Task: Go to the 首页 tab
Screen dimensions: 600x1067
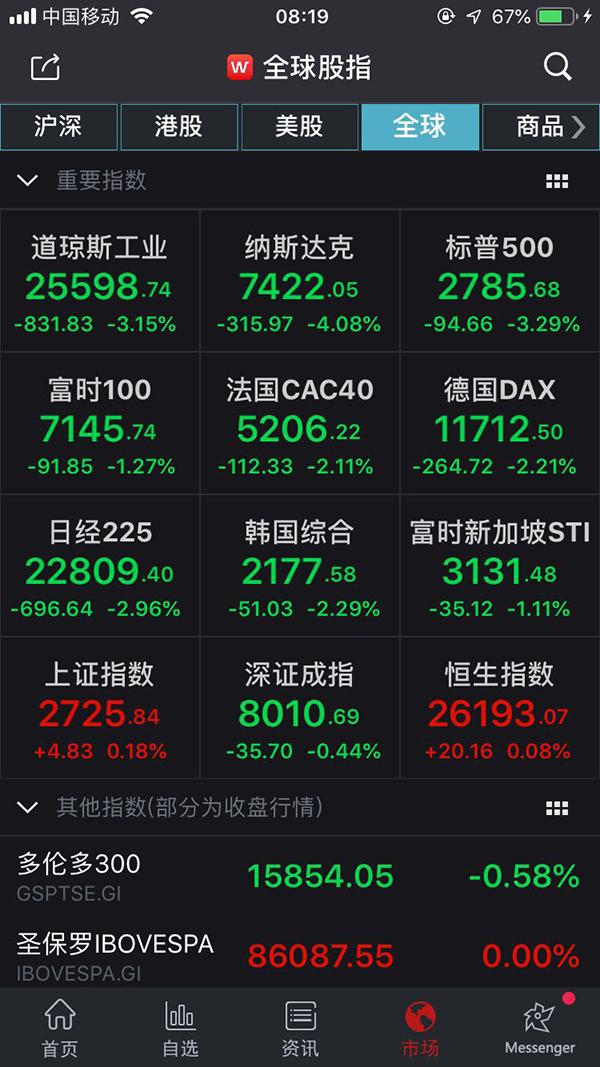Action: (60, 1028)
